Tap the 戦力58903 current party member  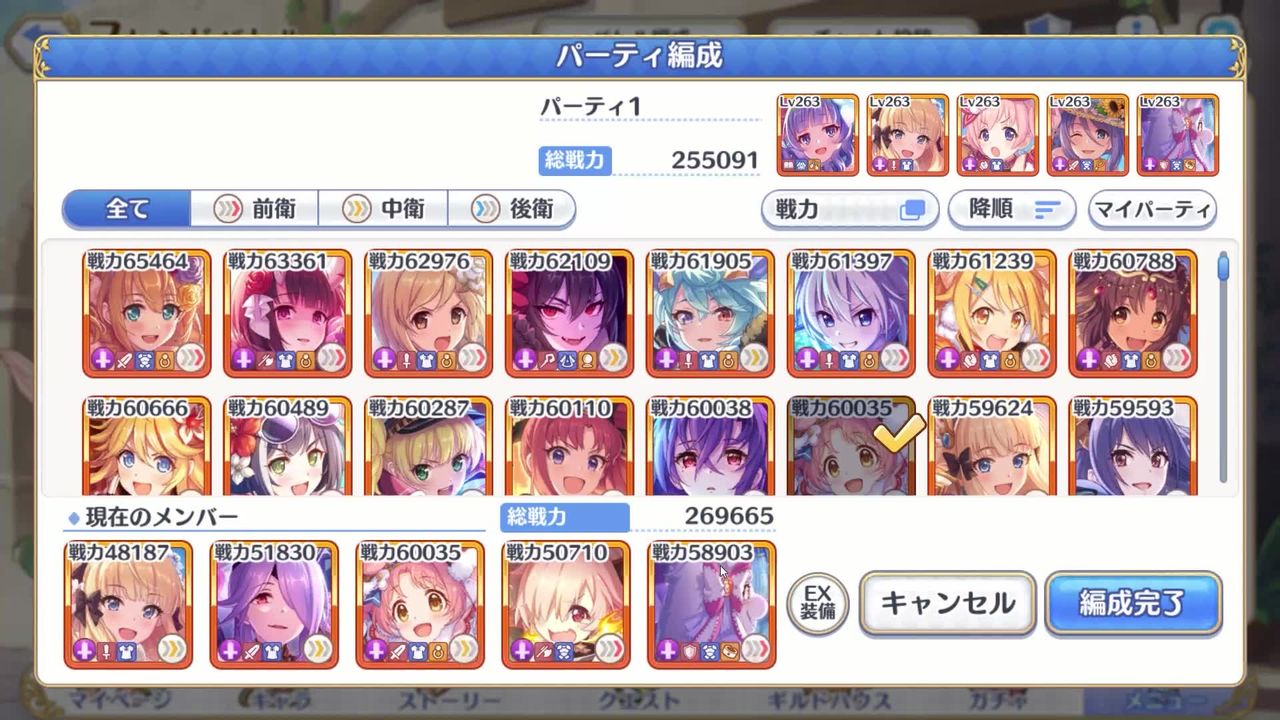click(712, 605)
